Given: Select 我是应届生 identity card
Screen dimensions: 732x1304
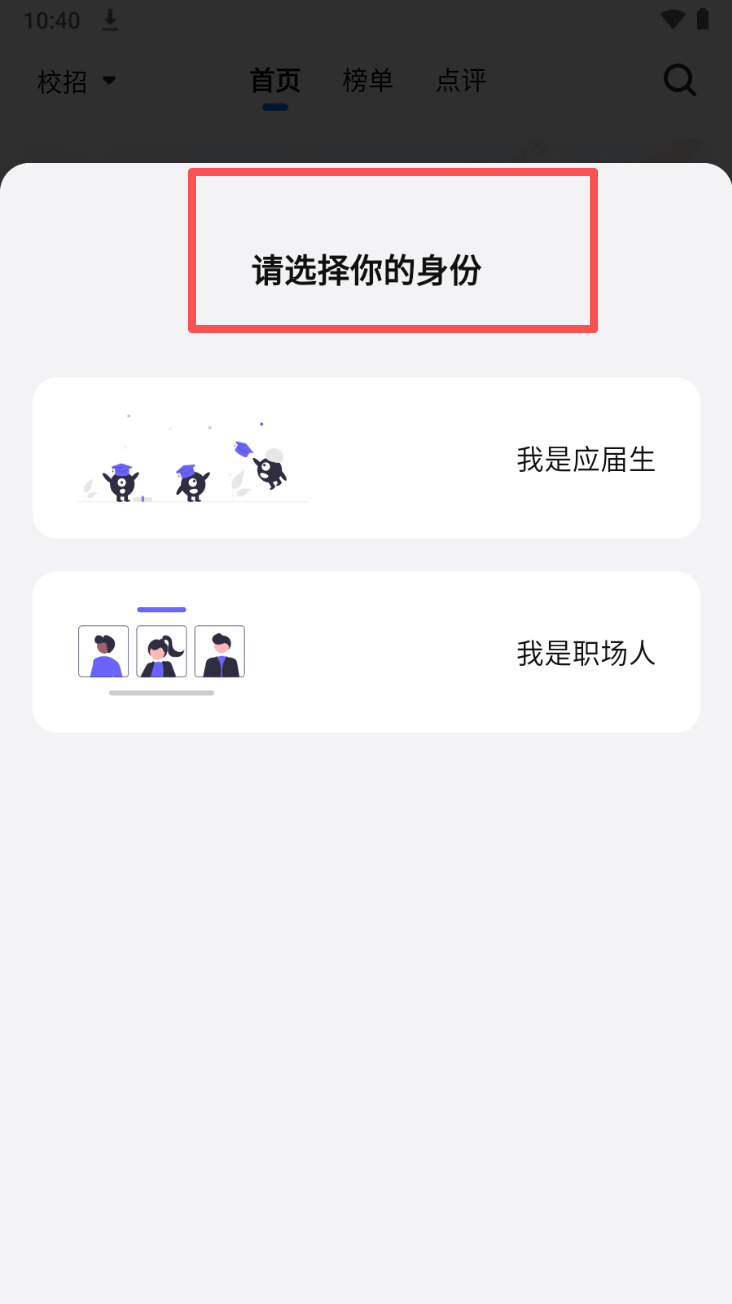Looking at the screenshot, I should pos(366,458).
